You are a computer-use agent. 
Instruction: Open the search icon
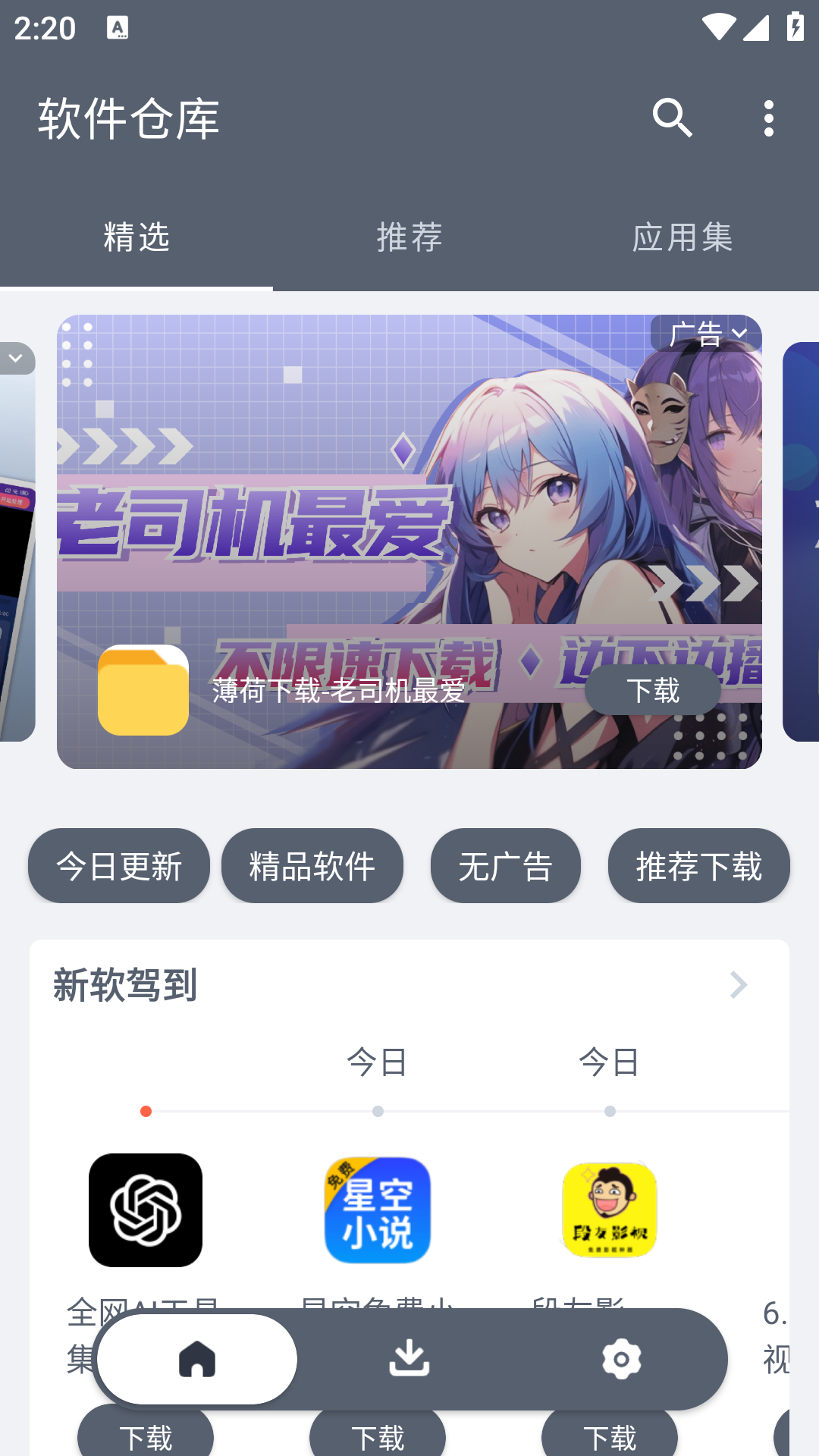[673, 118]
